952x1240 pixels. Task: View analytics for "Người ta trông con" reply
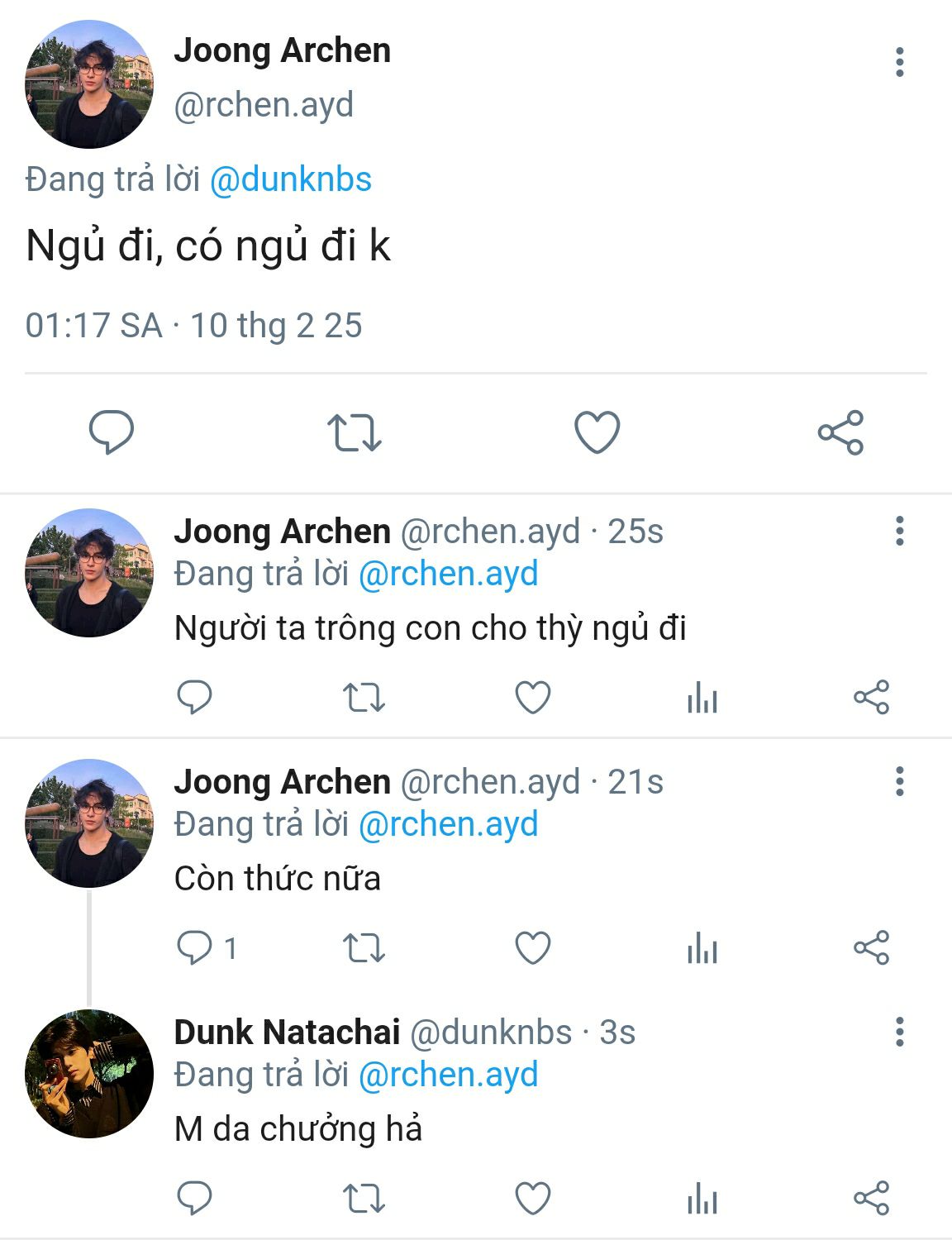pyautogui.click(x=702, y=698)
